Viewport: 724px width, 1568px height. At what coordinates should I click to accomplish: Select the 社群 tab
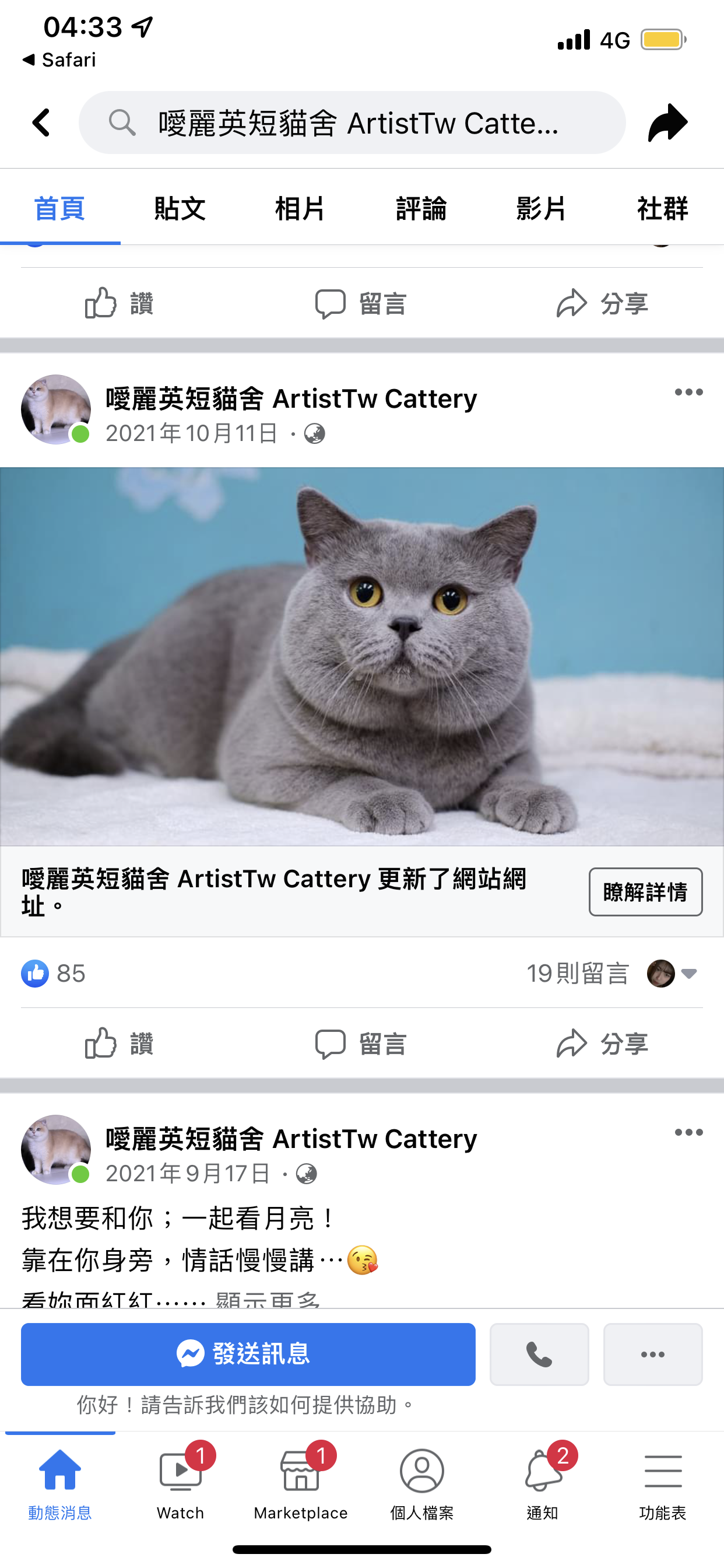pos(663,209)
